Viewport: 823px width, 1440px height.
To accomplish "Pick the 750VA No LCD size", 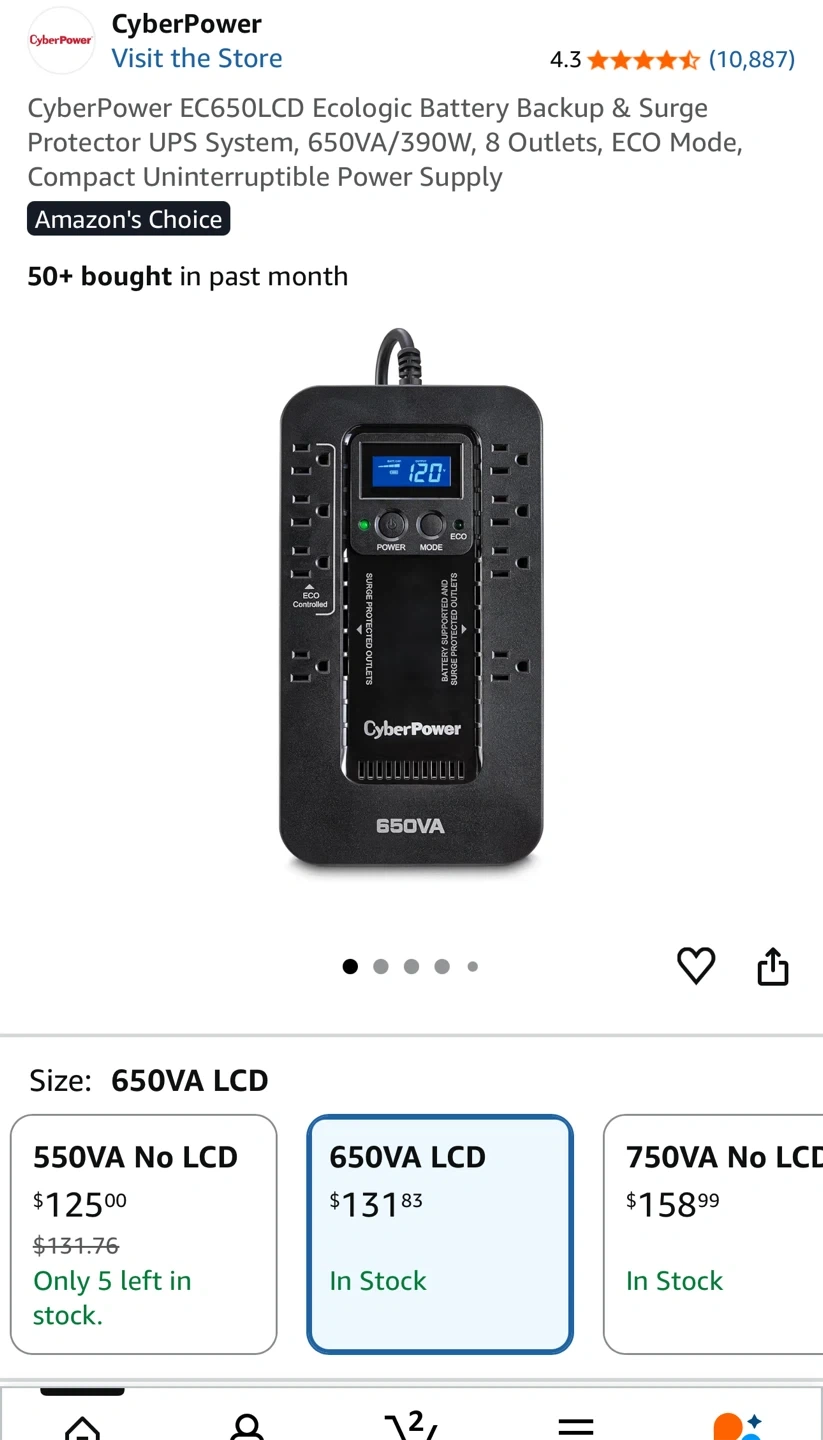I will [x=714, y=1234].
